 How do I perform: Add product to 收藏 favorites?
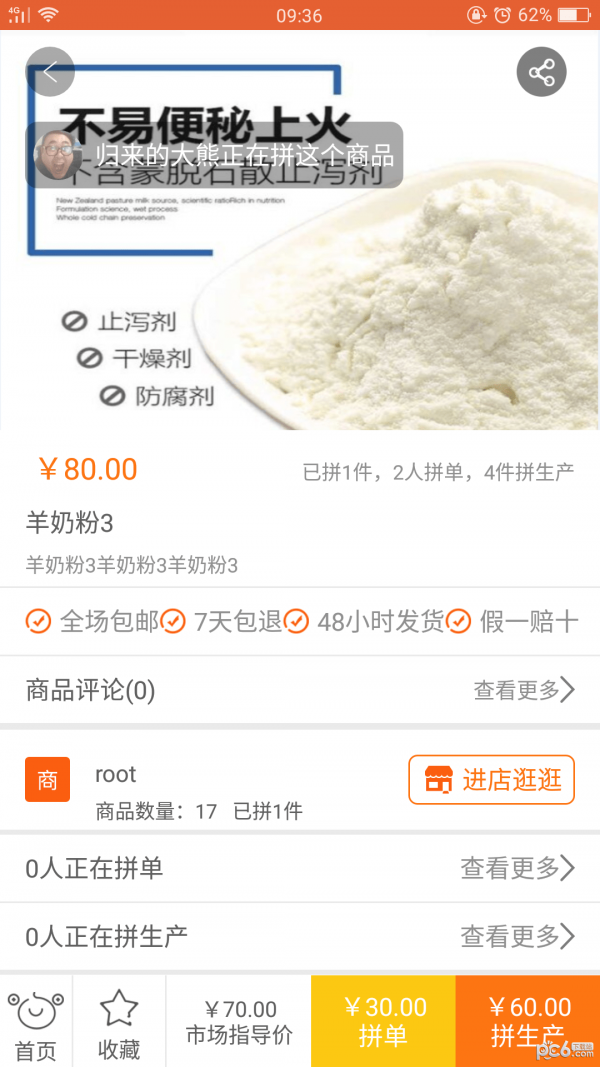click(x=119, y=1022)
